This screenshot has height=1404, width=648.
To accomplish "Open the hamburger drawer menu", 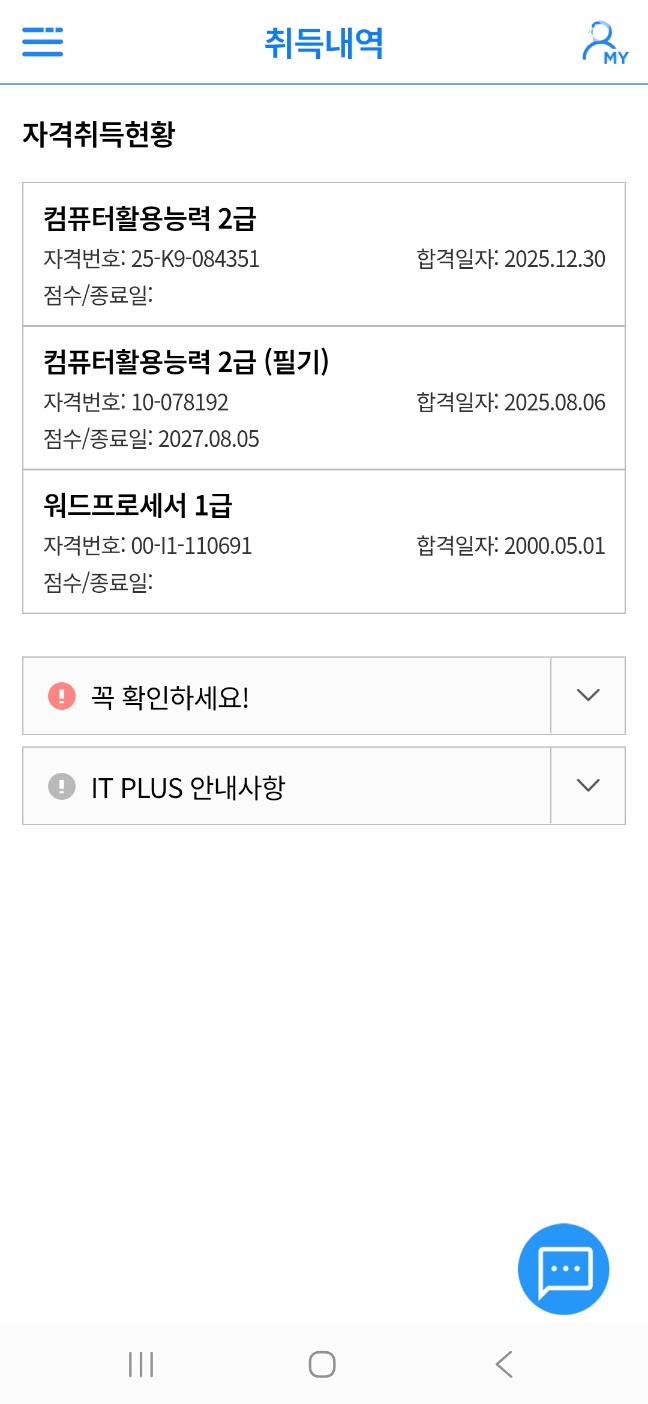I will [x=42, y=42].
